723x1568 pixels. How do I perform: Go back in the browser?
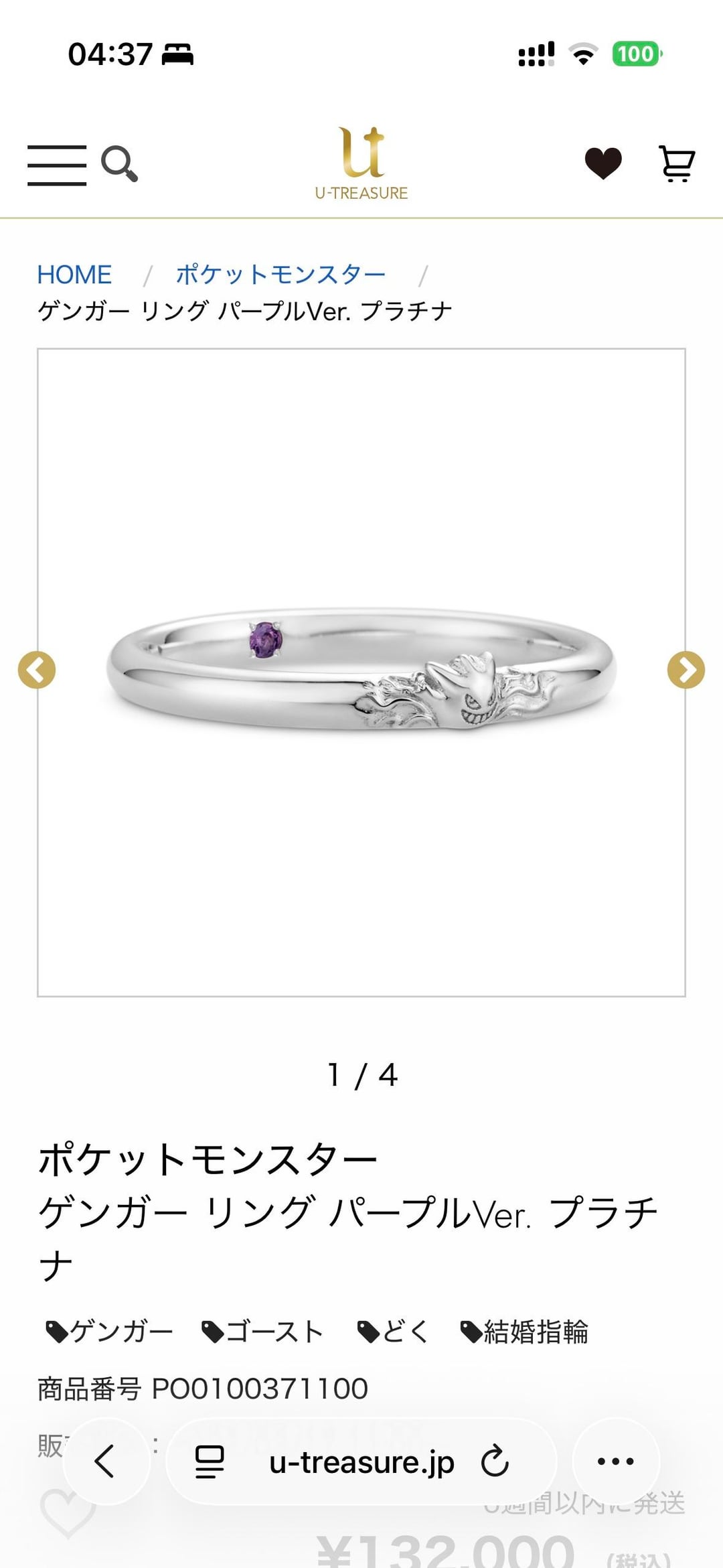pyautogui.click(x=106, y=1461)
